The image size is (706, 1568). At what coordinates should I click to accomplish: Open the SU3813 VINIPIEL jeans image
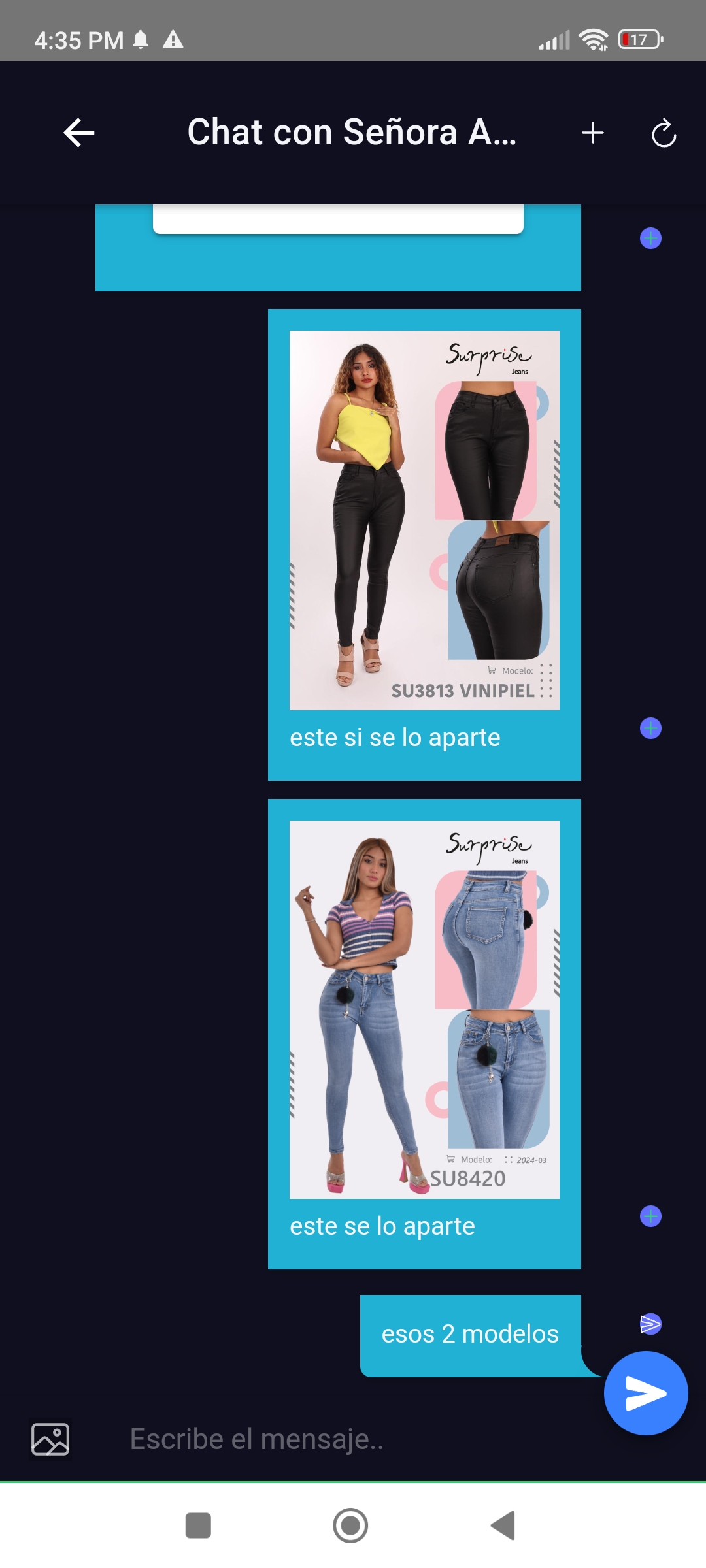point(424,520)
